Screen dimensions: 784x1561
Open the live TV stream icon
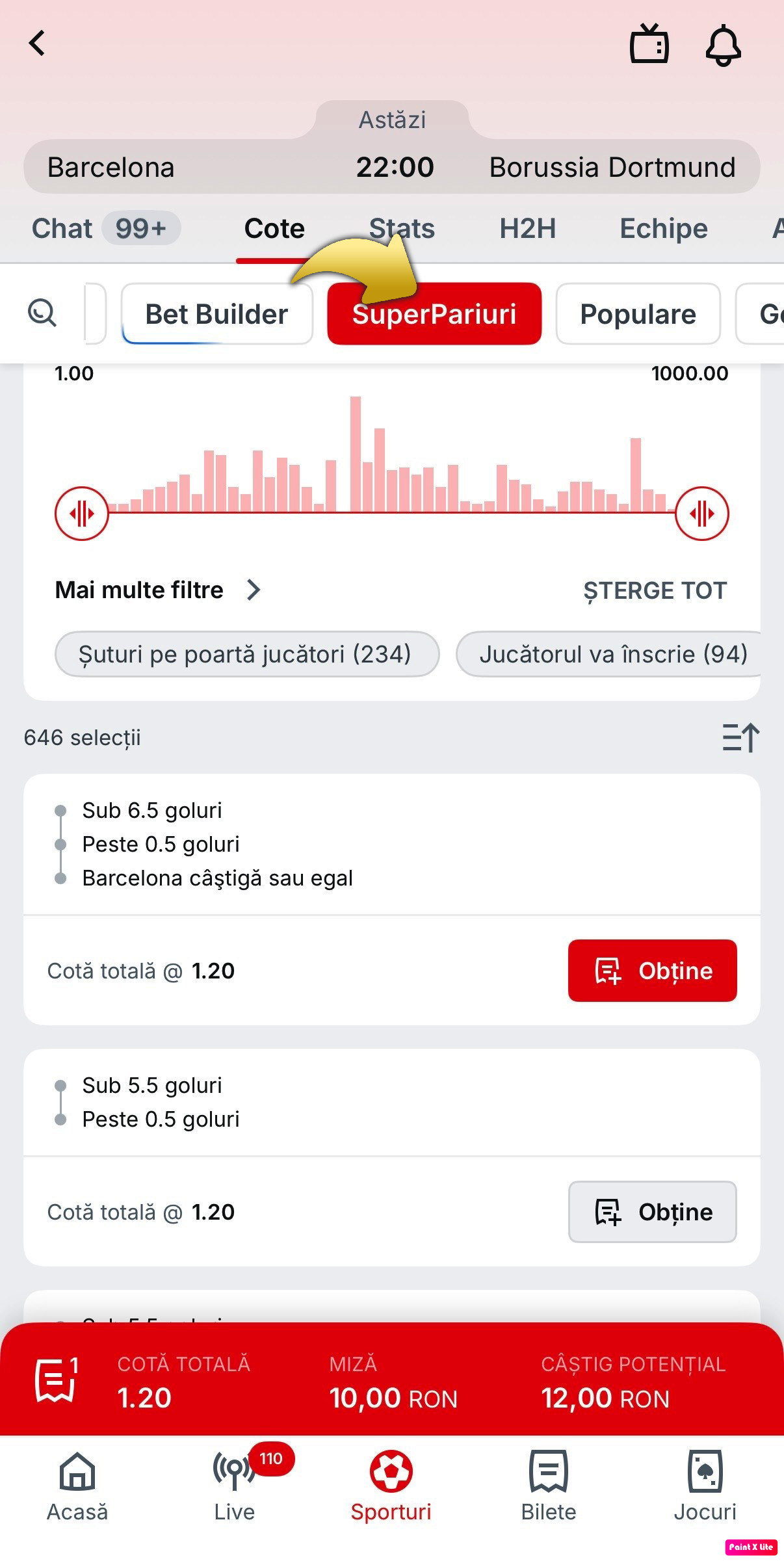pos(649,45)
